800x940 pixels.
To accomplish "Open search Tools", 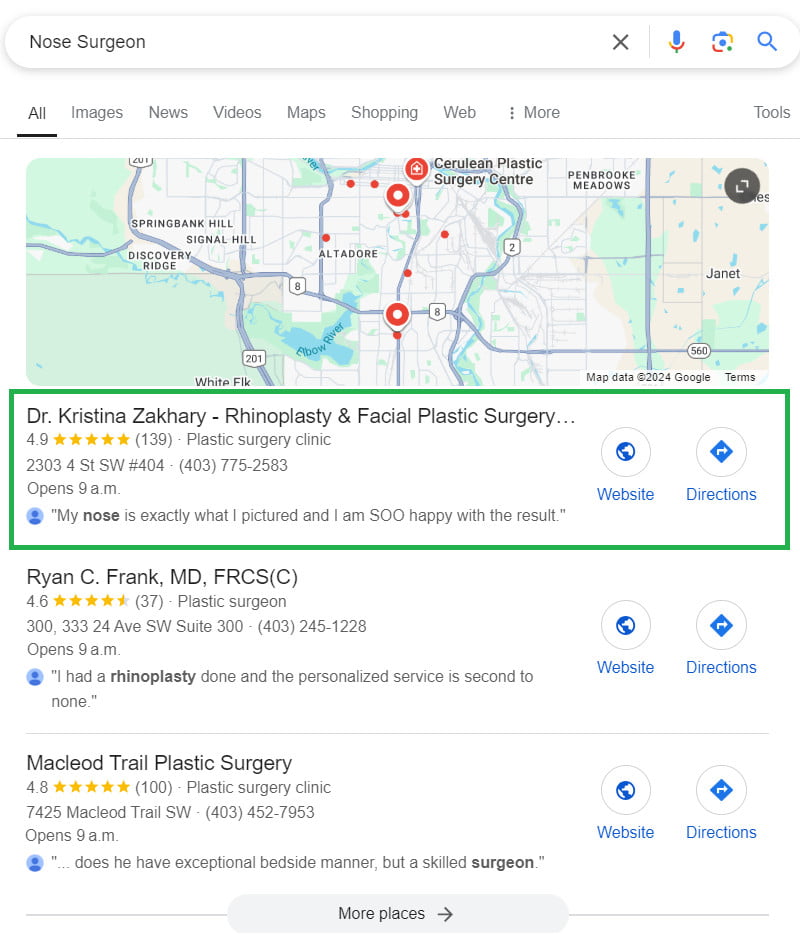I will [x=771, y=113].
